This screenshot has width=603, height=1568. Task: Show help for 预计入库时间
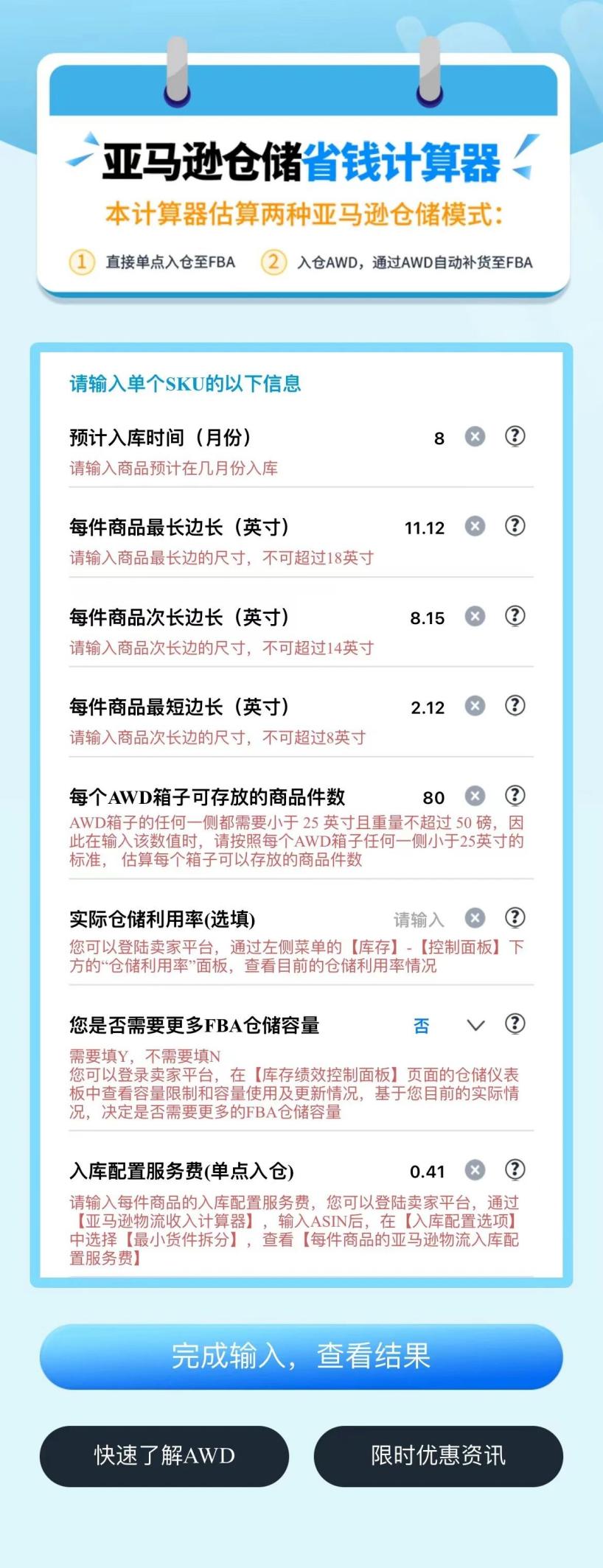tap(515, 437)
